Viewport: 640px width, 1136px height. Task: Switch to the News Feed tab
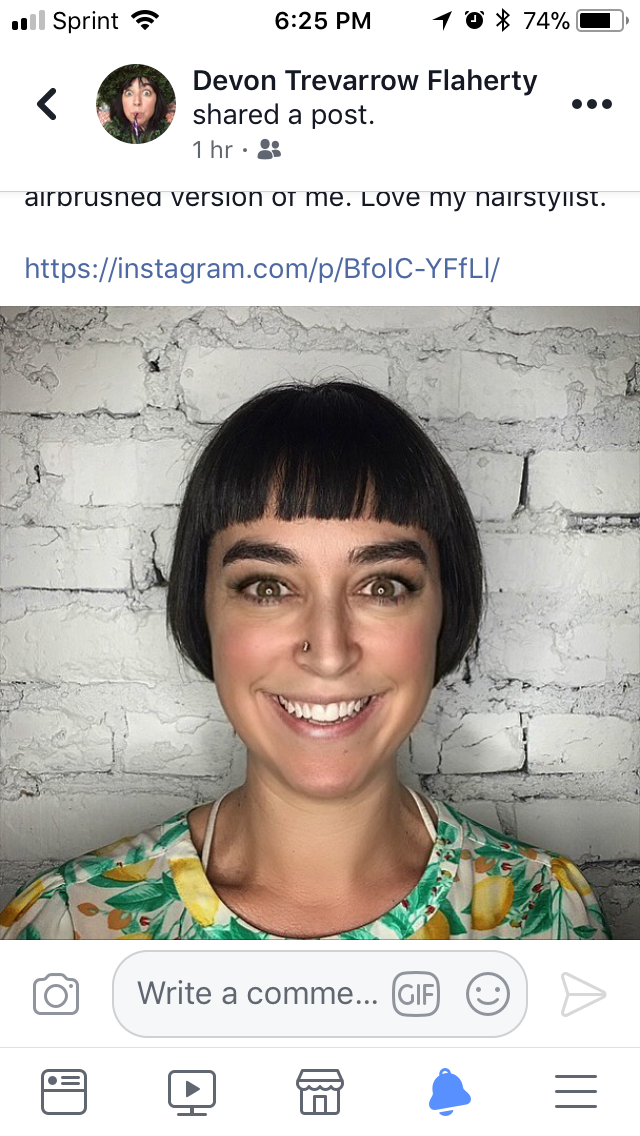tap(64, 1091)
